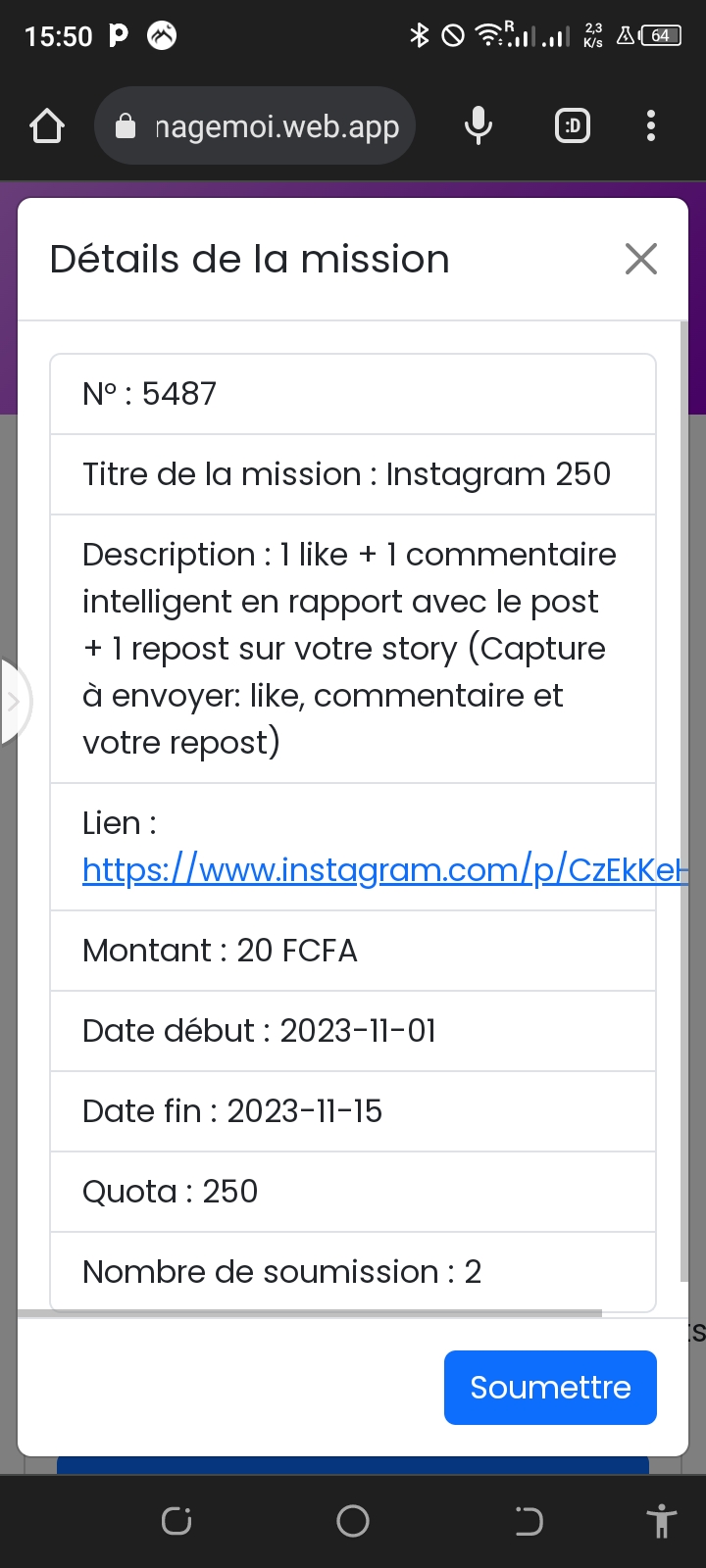Open the accessibility shortcut in navigation bar

[x=662, y=1521]
